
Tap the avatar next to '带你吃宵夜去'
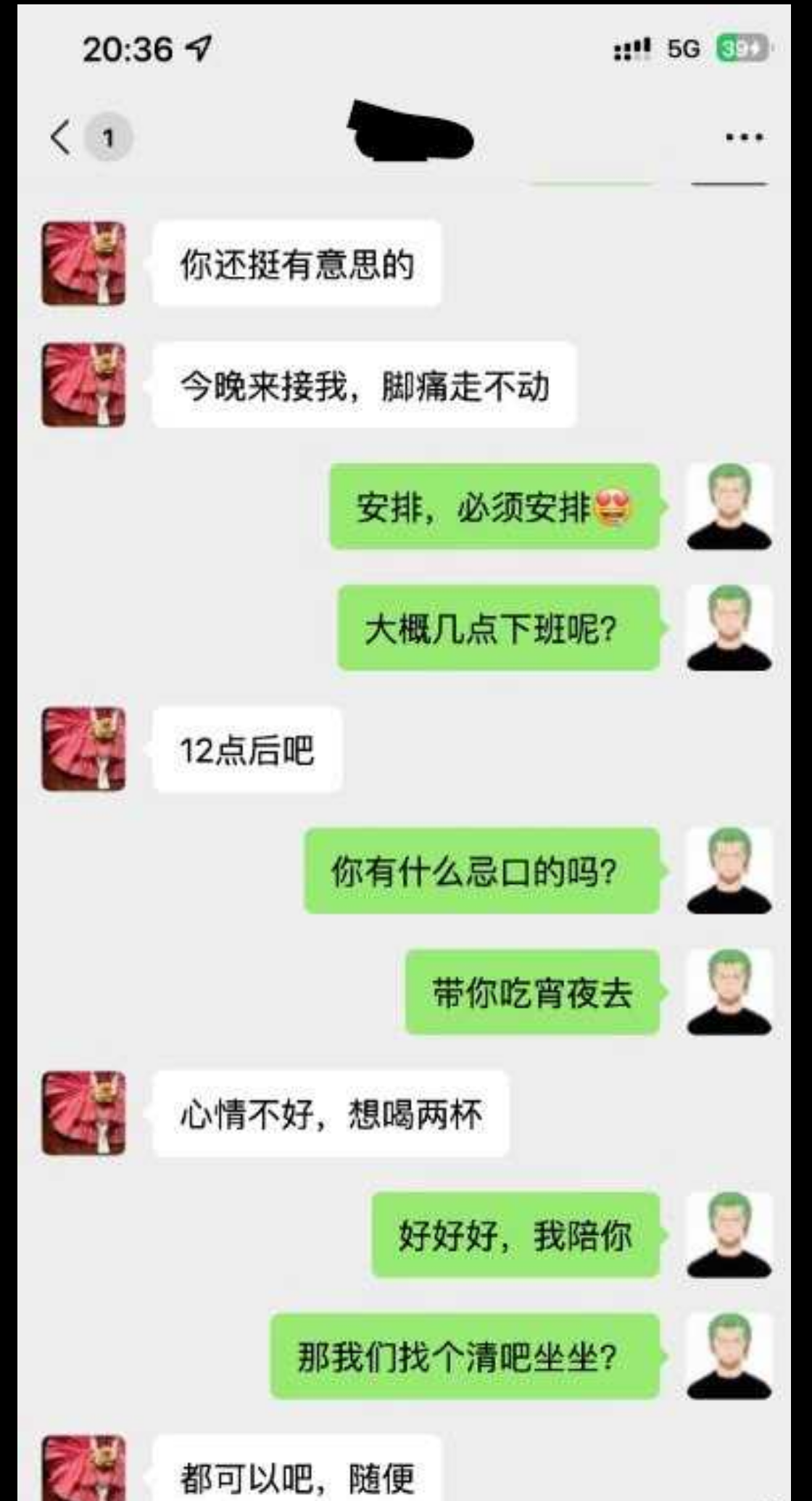[729, 992]
